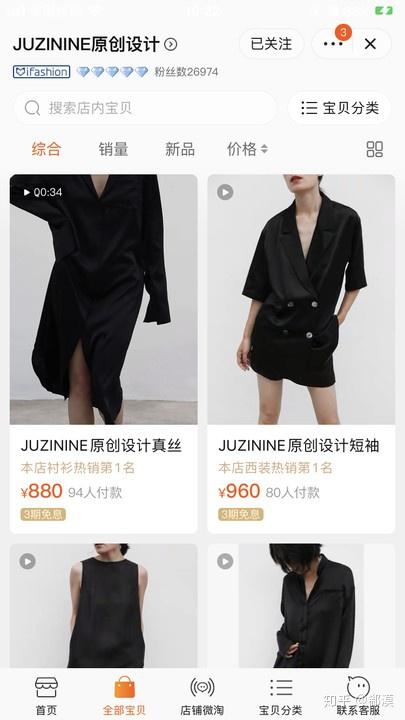The image size is (405, 720).
Task: Open 宝贝分类 button beside search
Action: (339, 108)
